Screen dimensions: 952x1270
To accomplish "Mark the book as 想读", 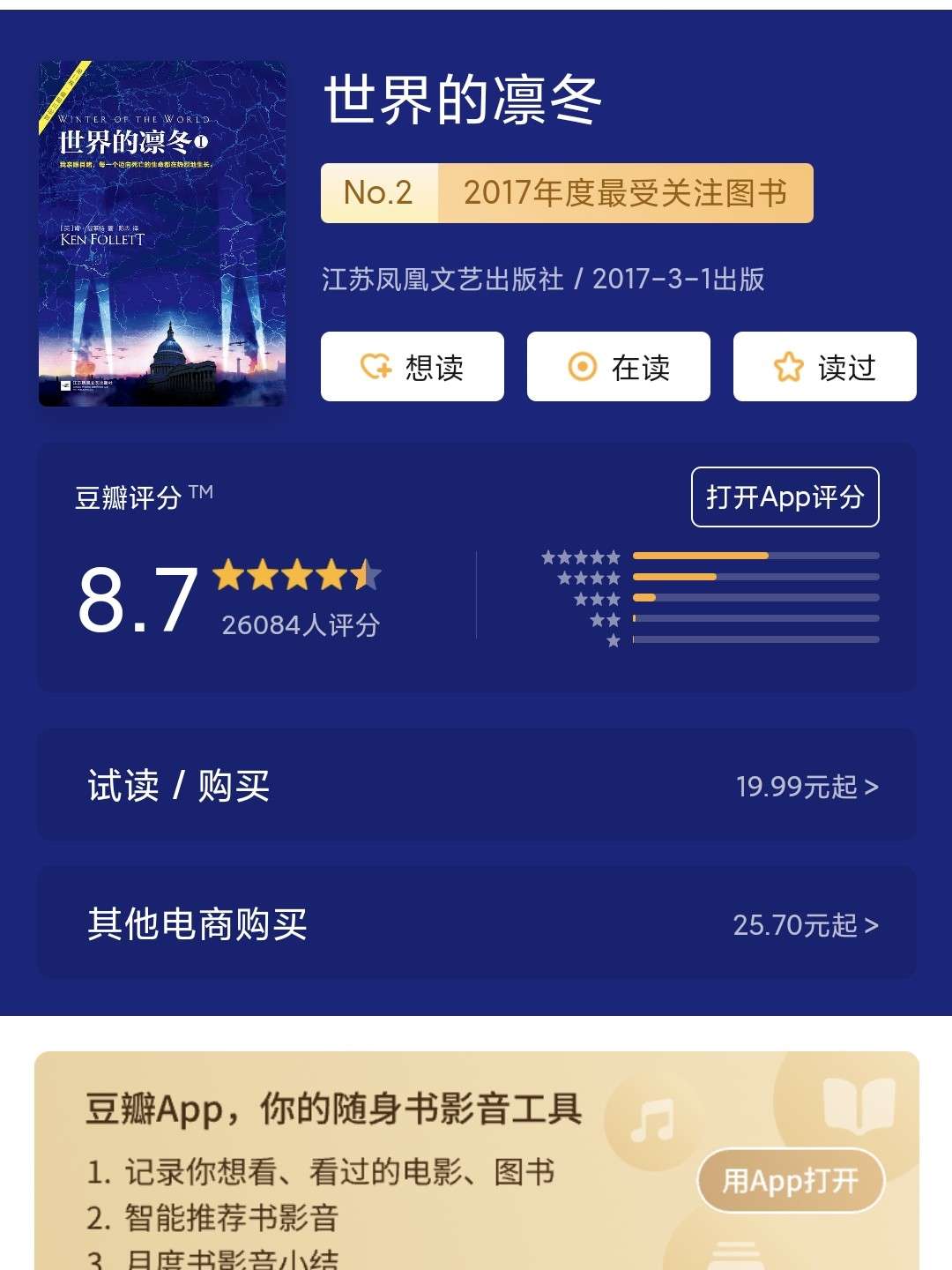I will click(412, 367).
